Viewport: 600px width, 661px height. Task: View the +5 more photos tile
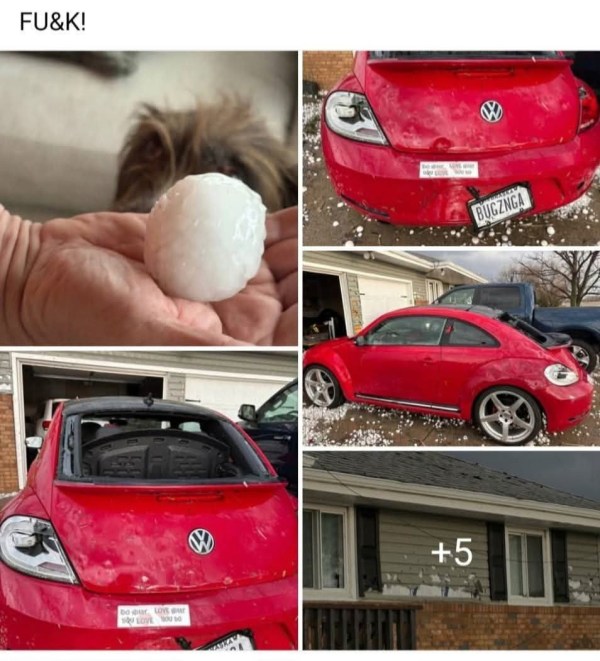[451, 551]
